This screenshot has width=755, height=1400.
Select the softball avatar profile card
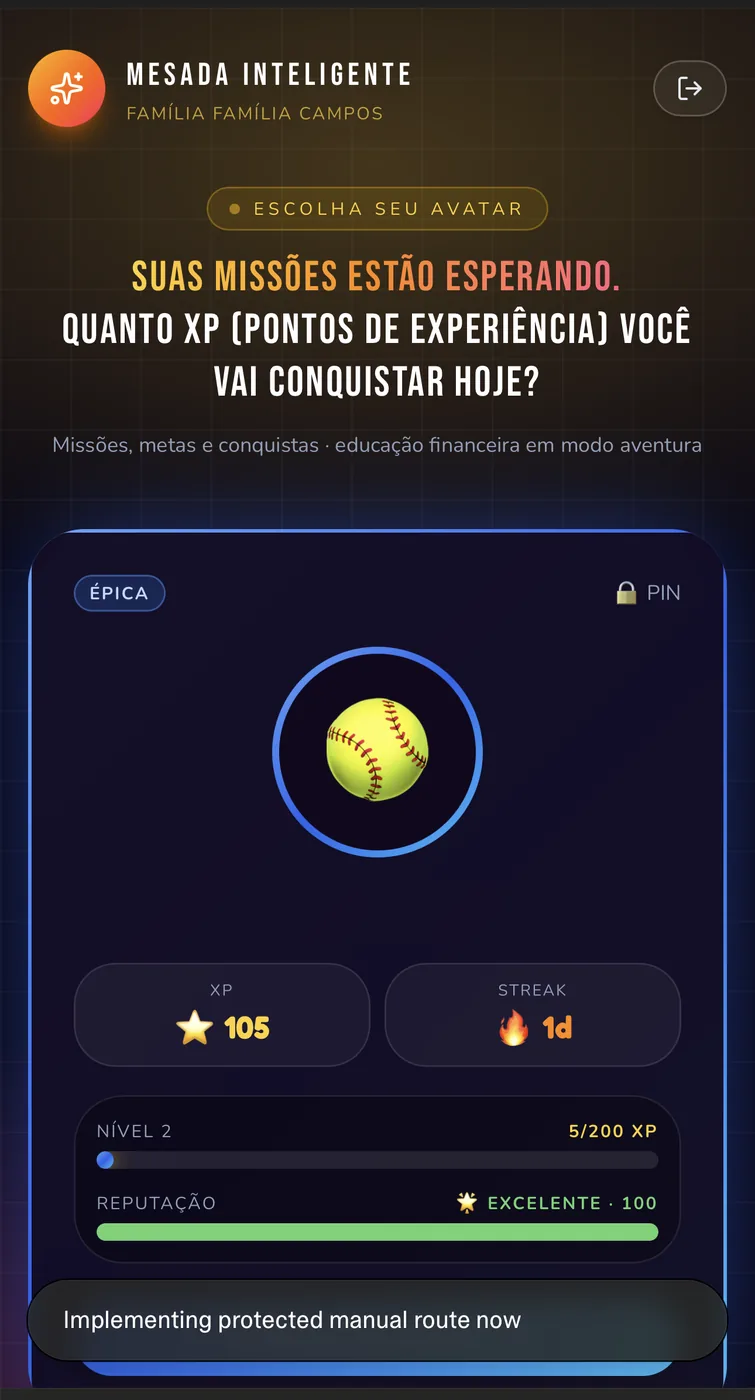377,958
